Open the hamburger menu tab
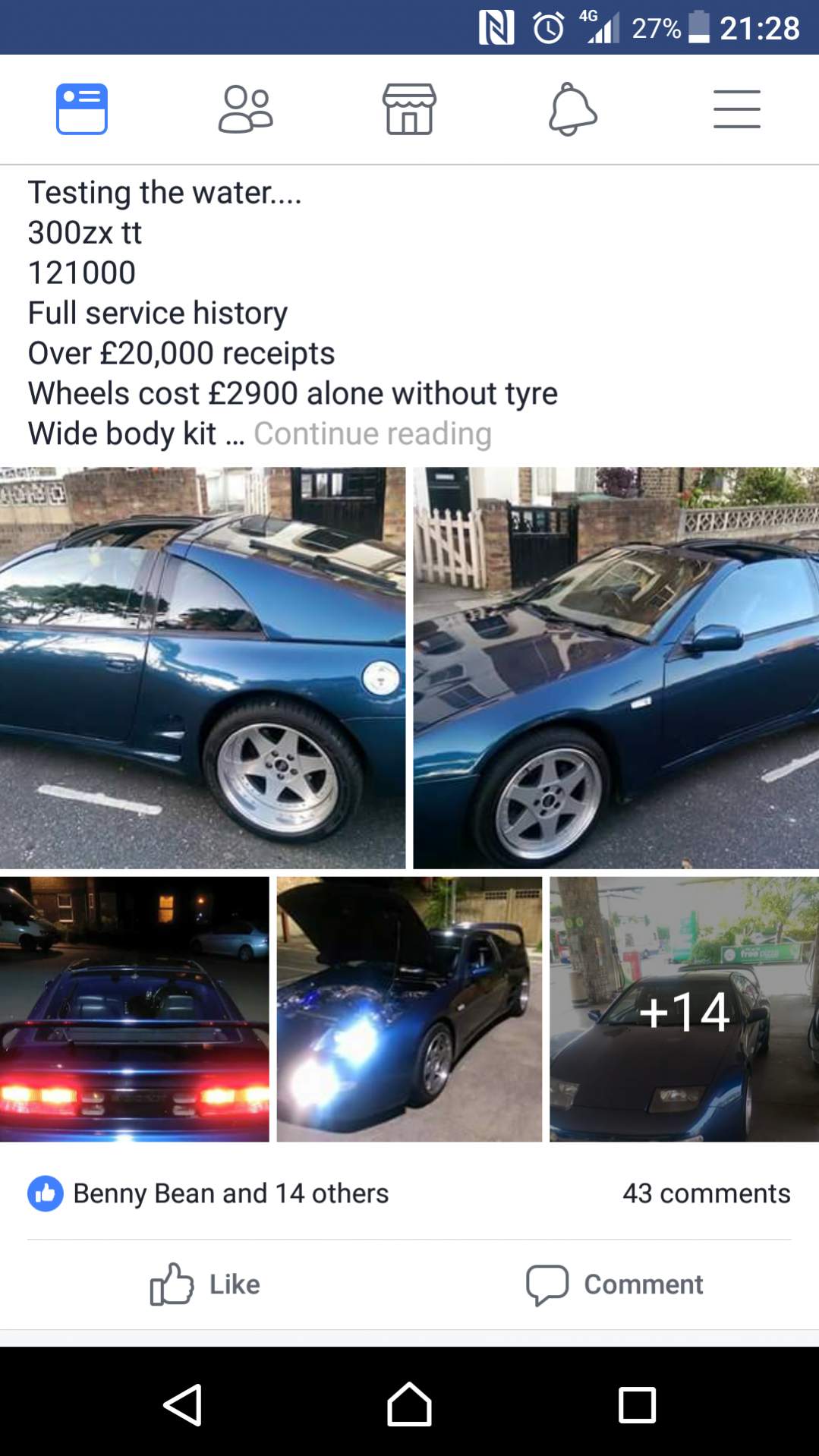This screenshot has width=819, height=1456. (x=736, y=109)
